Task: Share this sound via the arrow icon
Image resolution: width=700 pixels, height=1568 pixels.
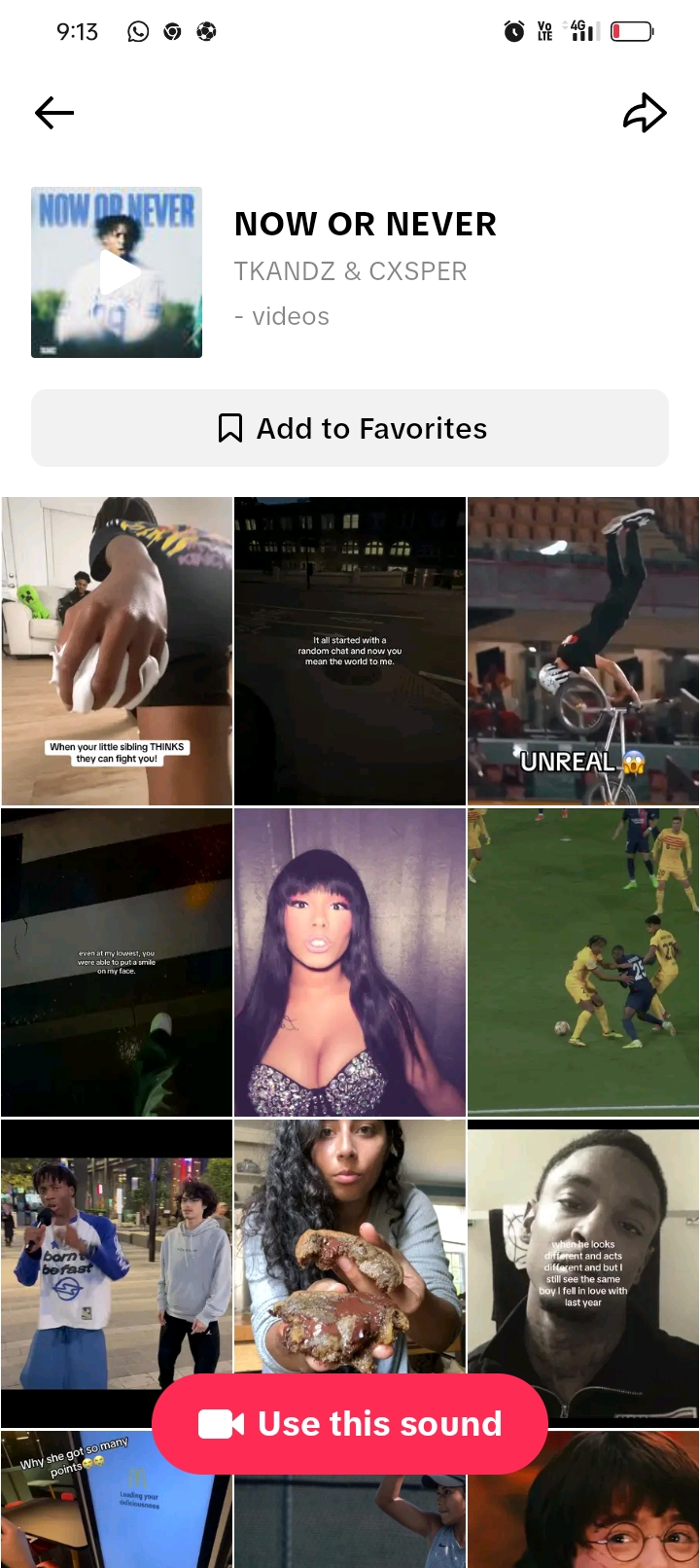Action: click(x=644, y=113)
